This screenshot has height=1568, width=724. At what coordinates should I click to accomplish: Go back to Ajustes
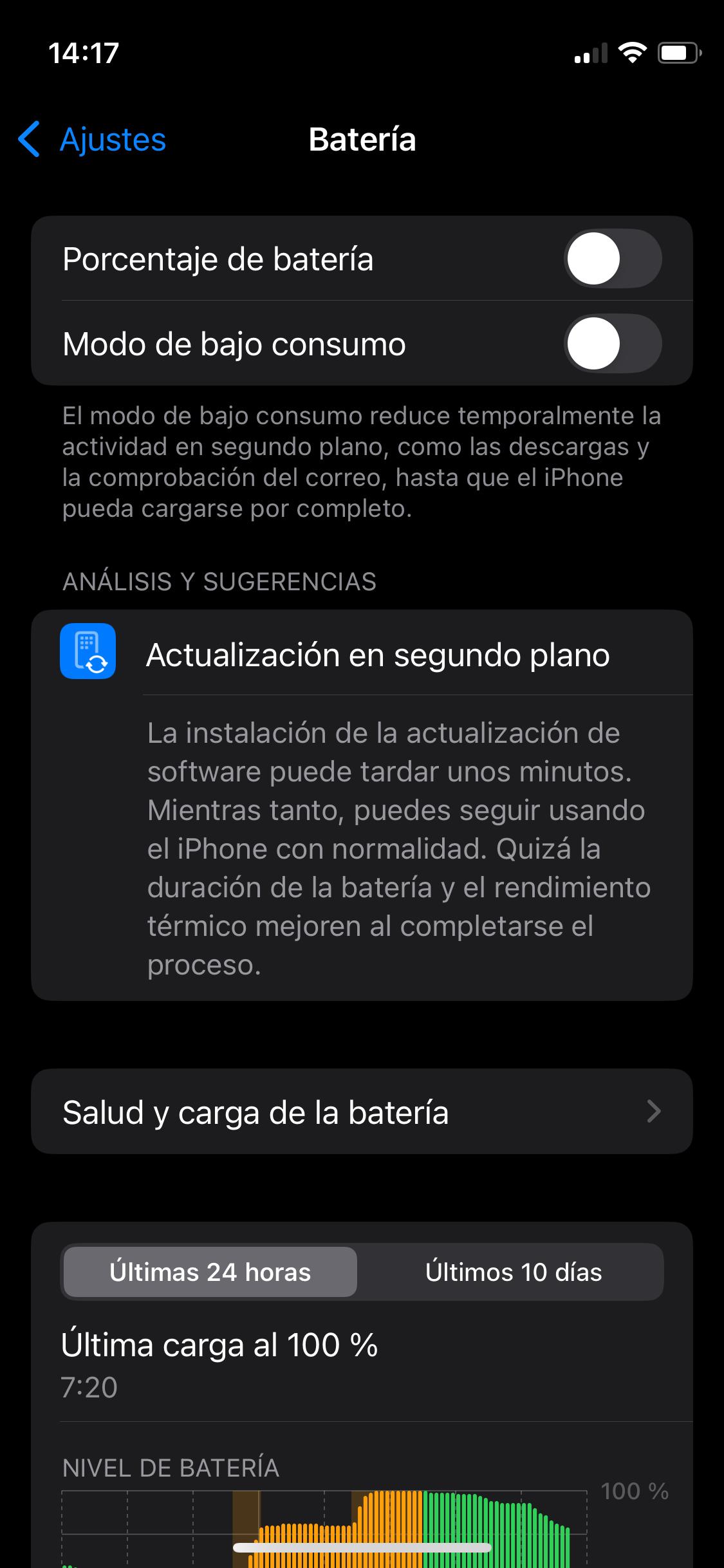93,140
